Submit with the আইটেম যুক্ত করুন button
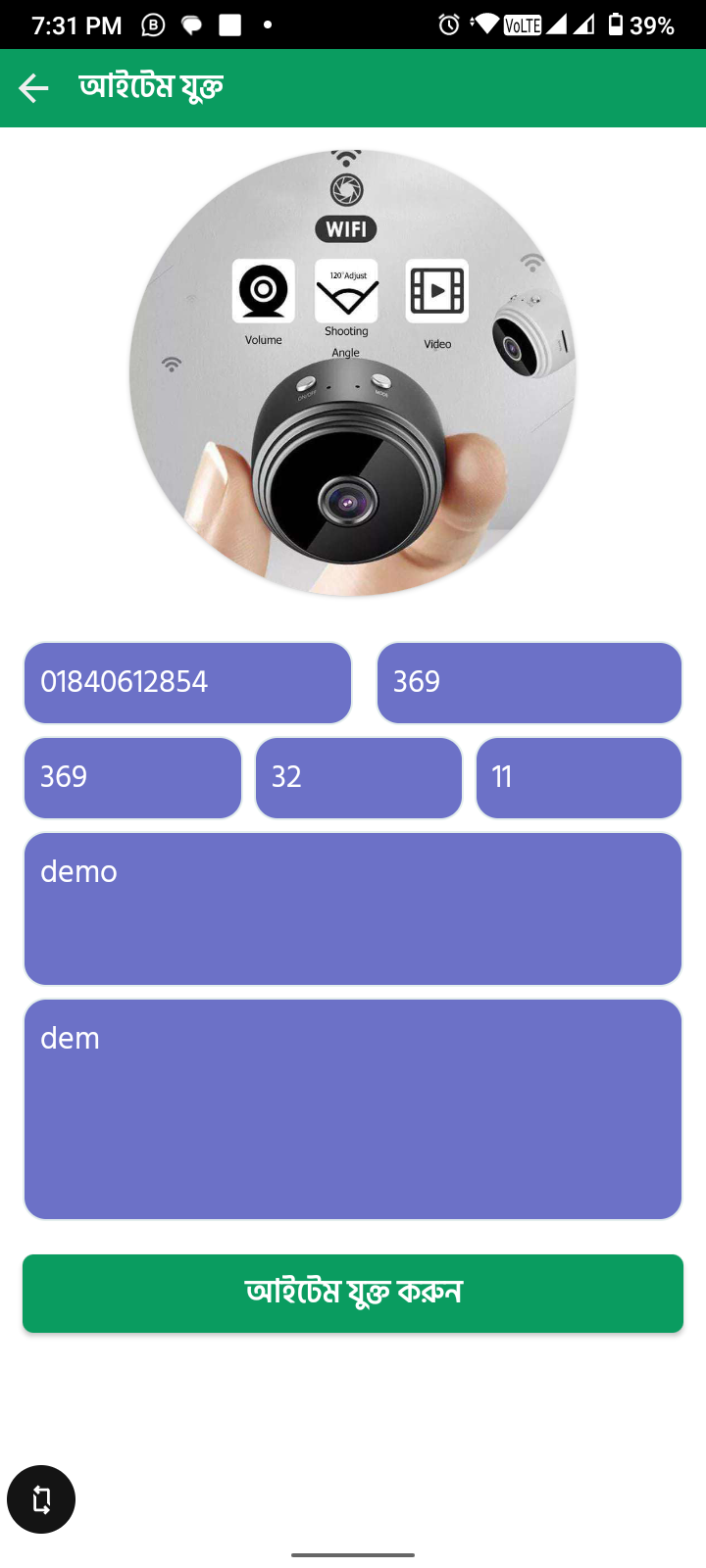Image resolution: width=706 pixels, height=1568 pixels. 353,1293
